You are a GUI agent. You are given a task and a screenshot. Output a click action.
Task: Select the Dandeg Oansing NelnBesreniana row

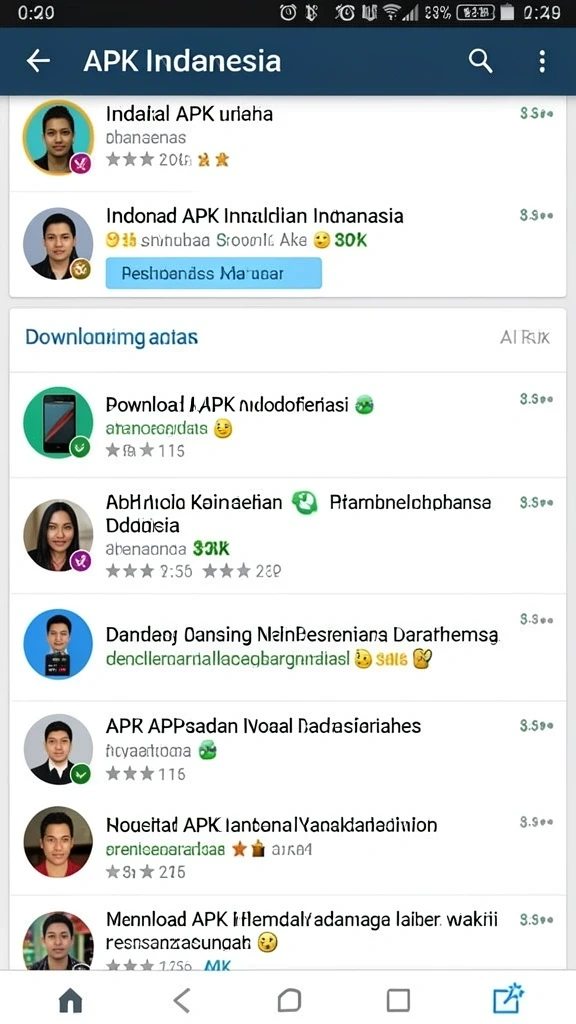coord(287,647)
